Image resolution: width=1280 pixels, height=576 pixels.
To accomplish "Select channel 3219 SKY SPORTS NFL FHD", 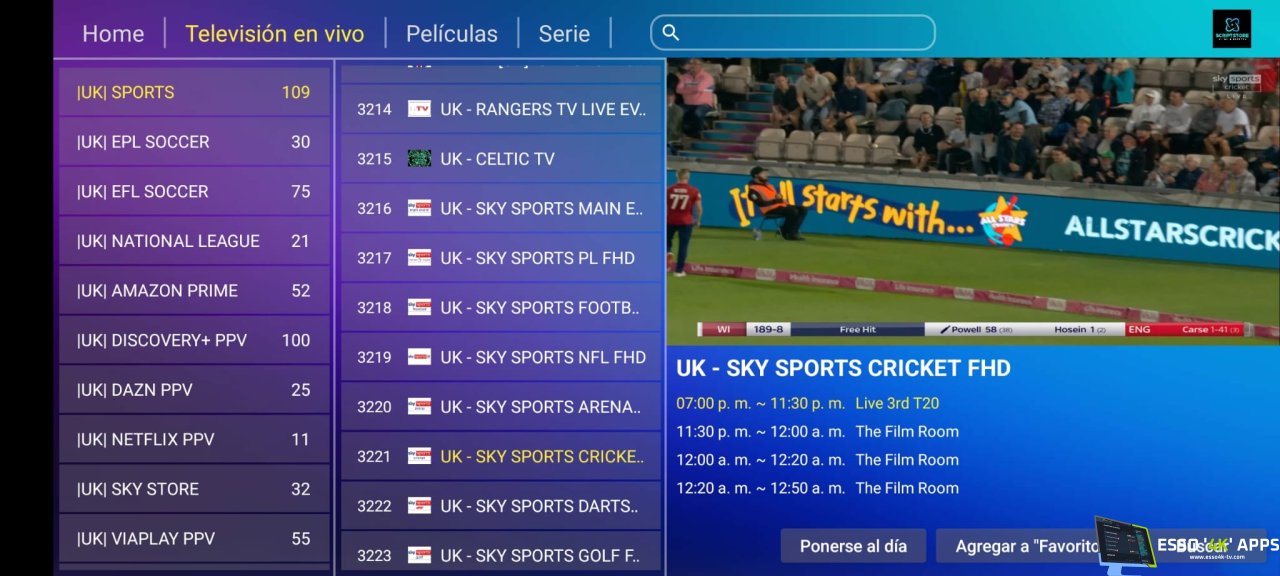I will click(500, 357).
